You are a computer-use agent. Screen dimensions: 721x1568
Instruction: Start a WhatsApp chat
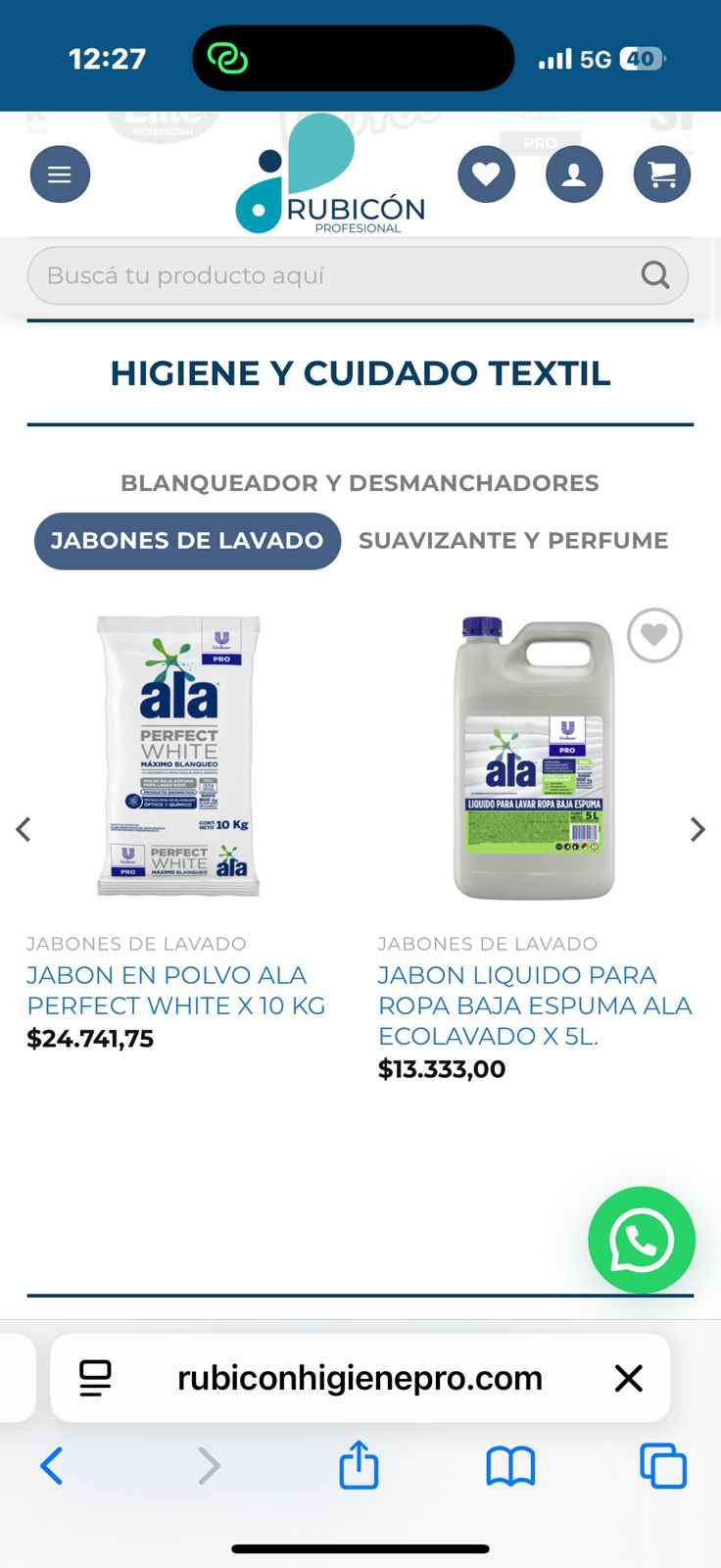point(642,1241)
